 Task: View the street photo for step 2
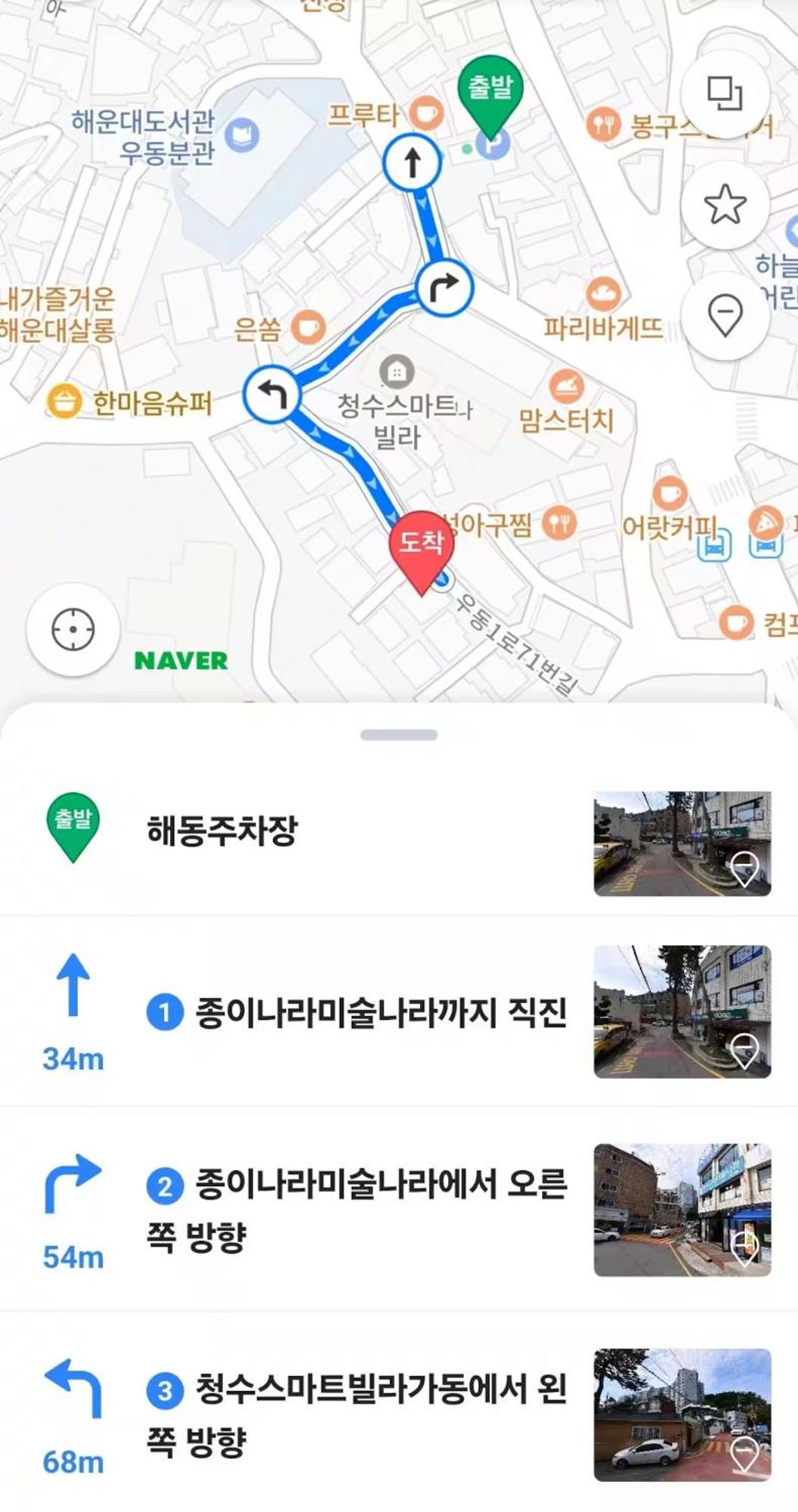coord(682,1209)
